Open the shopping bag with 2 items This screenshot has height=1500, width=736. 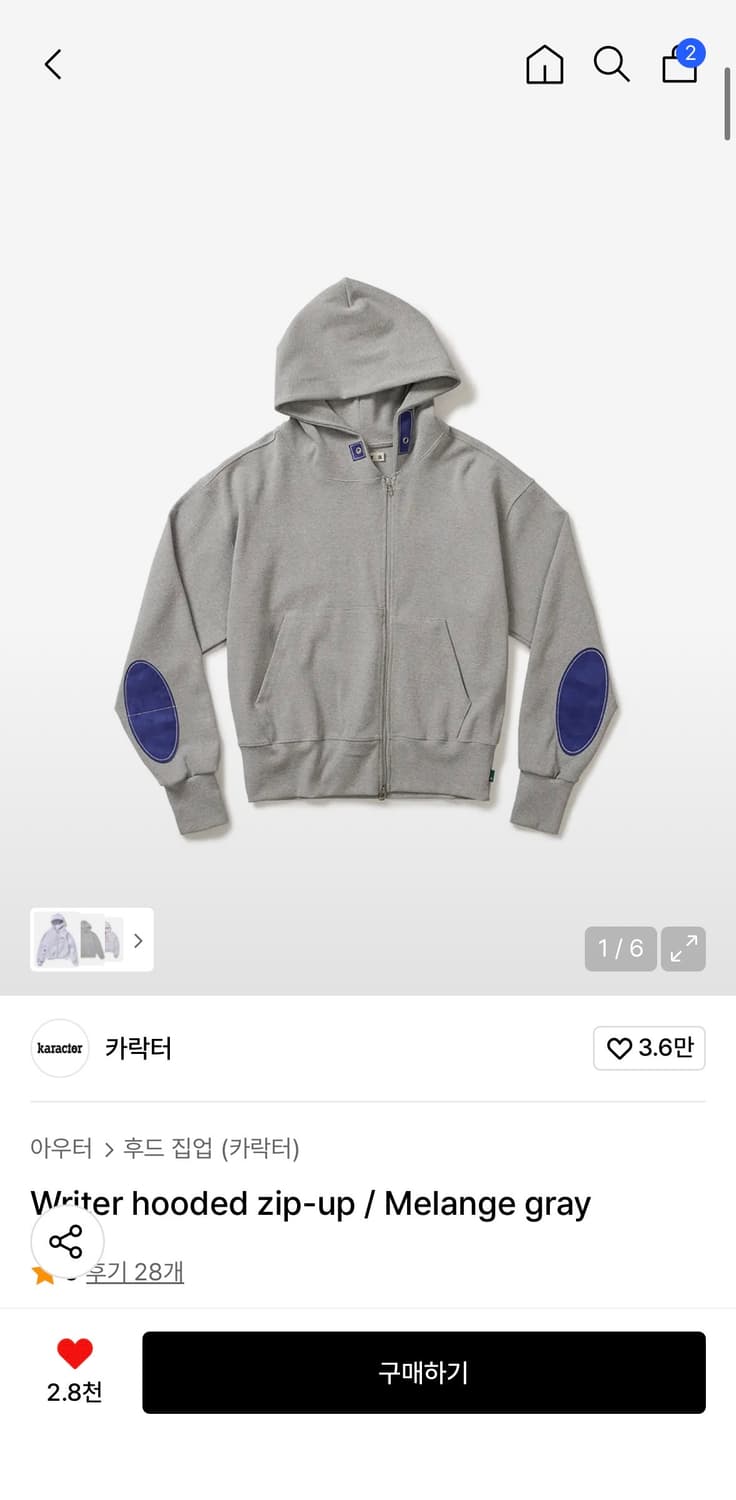(679, 66)
